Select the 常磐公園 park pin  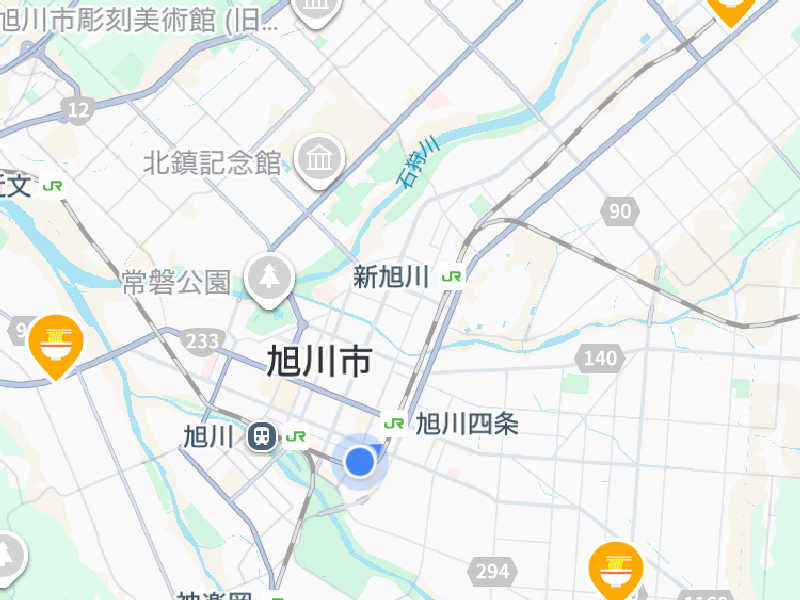tap(268, 277)
